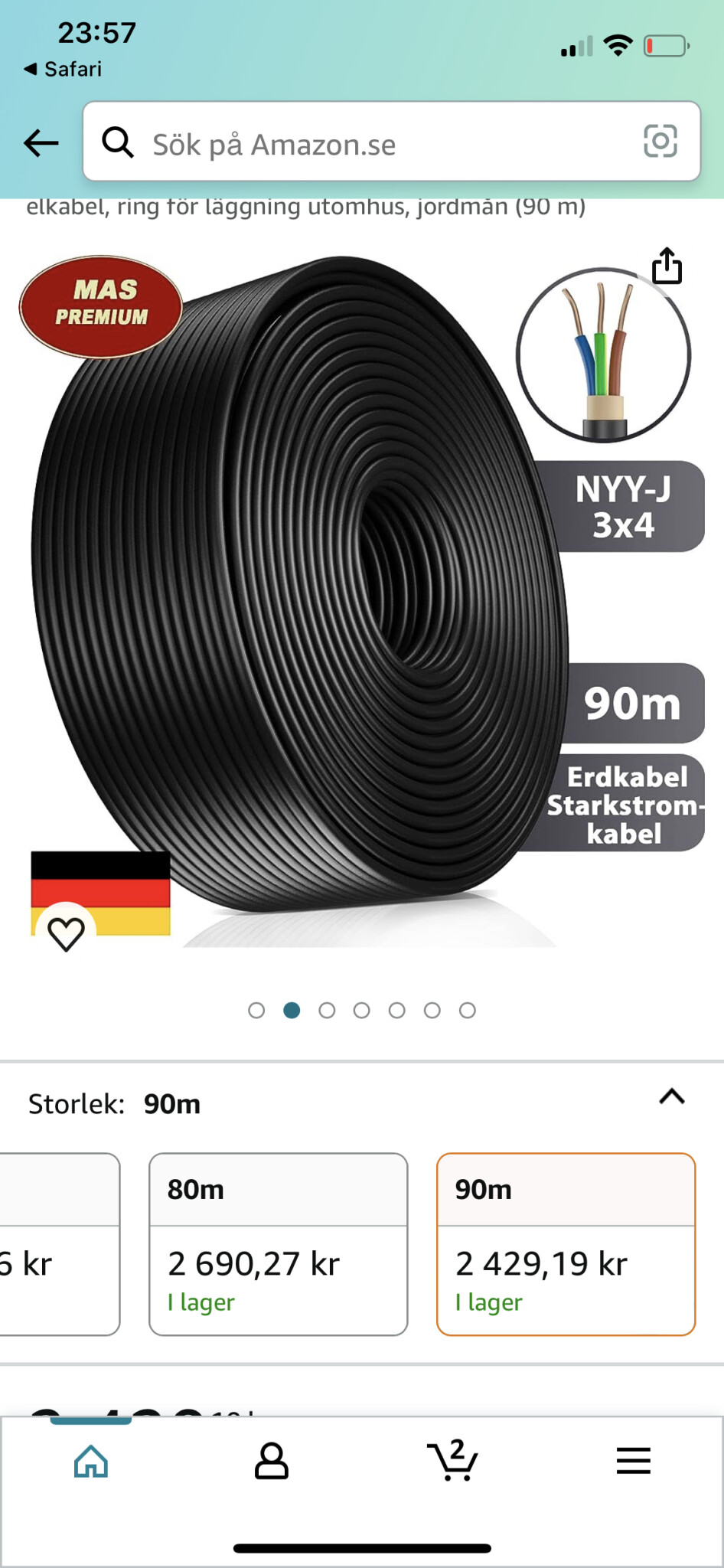724x1568 pixels.
Task: Share this product
Action: 667,266
